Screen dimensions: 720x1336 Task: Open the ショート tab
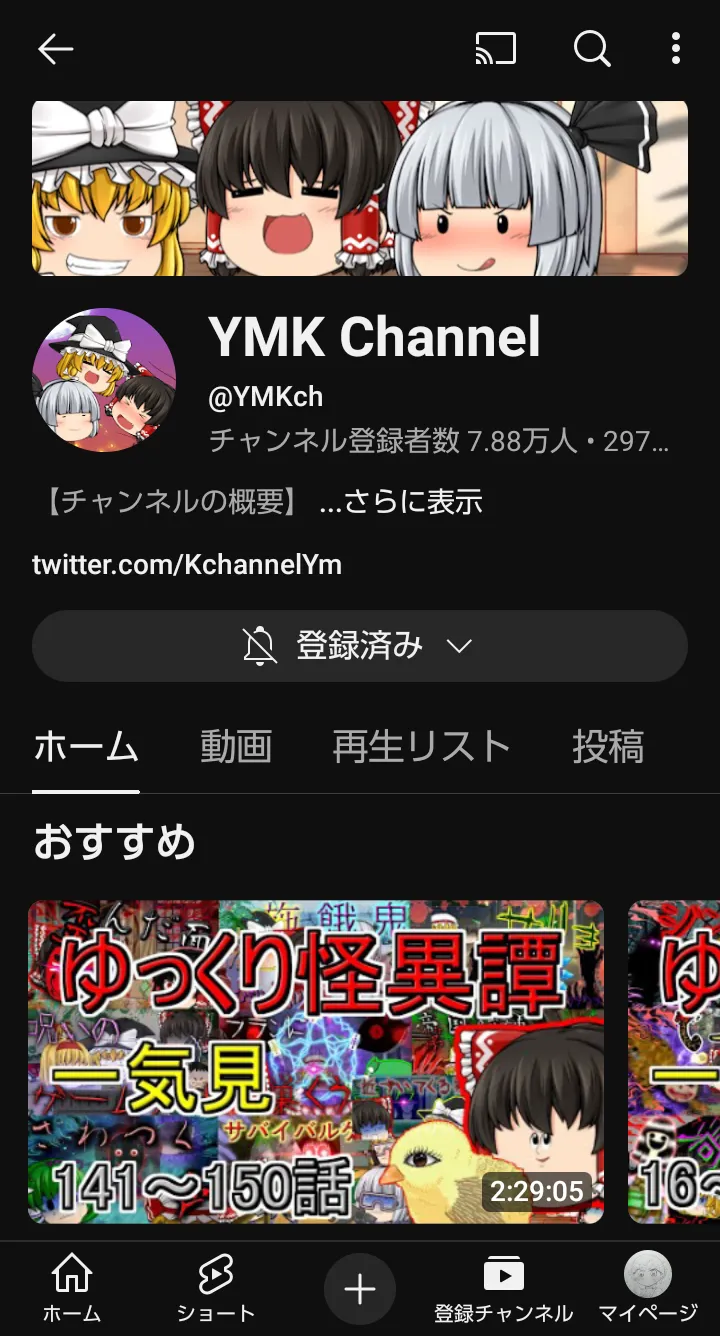215,1289
